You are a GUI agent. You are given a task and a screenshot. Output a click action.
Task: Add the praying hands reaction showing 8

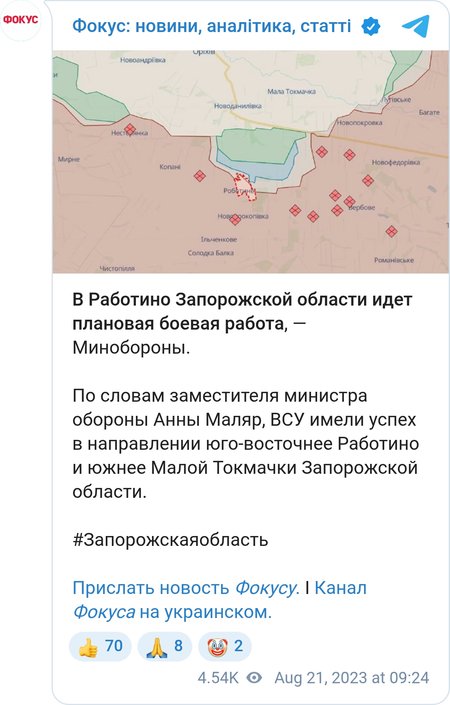pyautogui.click(x=165, y=647)
